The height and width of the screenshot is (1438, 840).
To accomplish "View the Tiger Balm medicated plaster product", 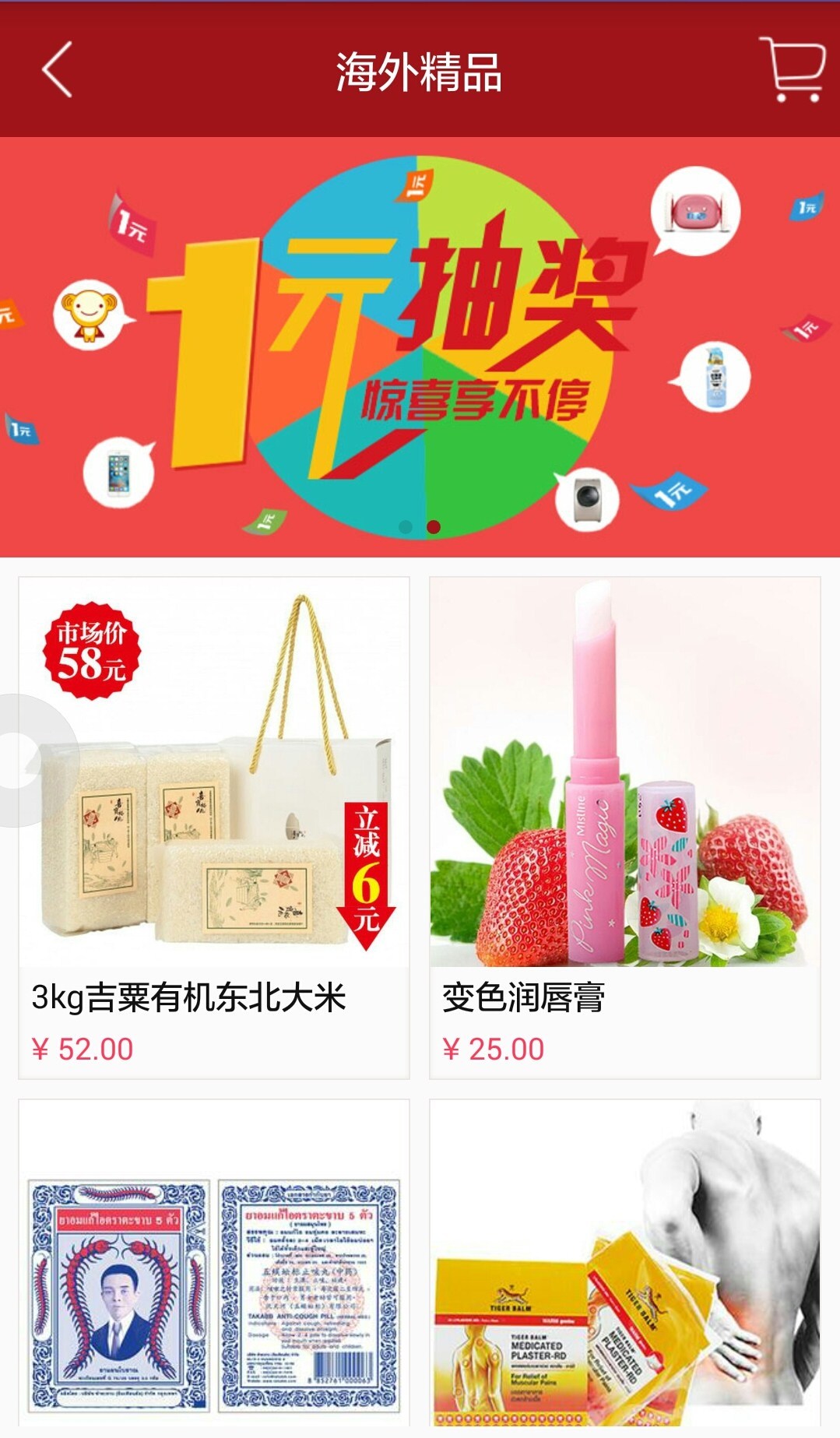I will 625,1268.
